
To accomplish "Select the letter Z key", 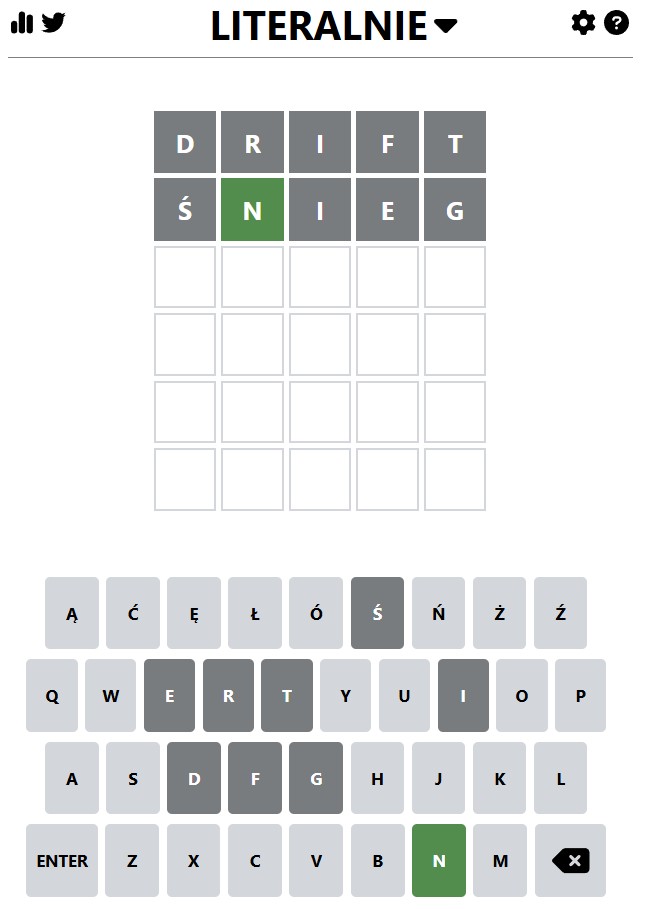I will click(x=132, y=860).
